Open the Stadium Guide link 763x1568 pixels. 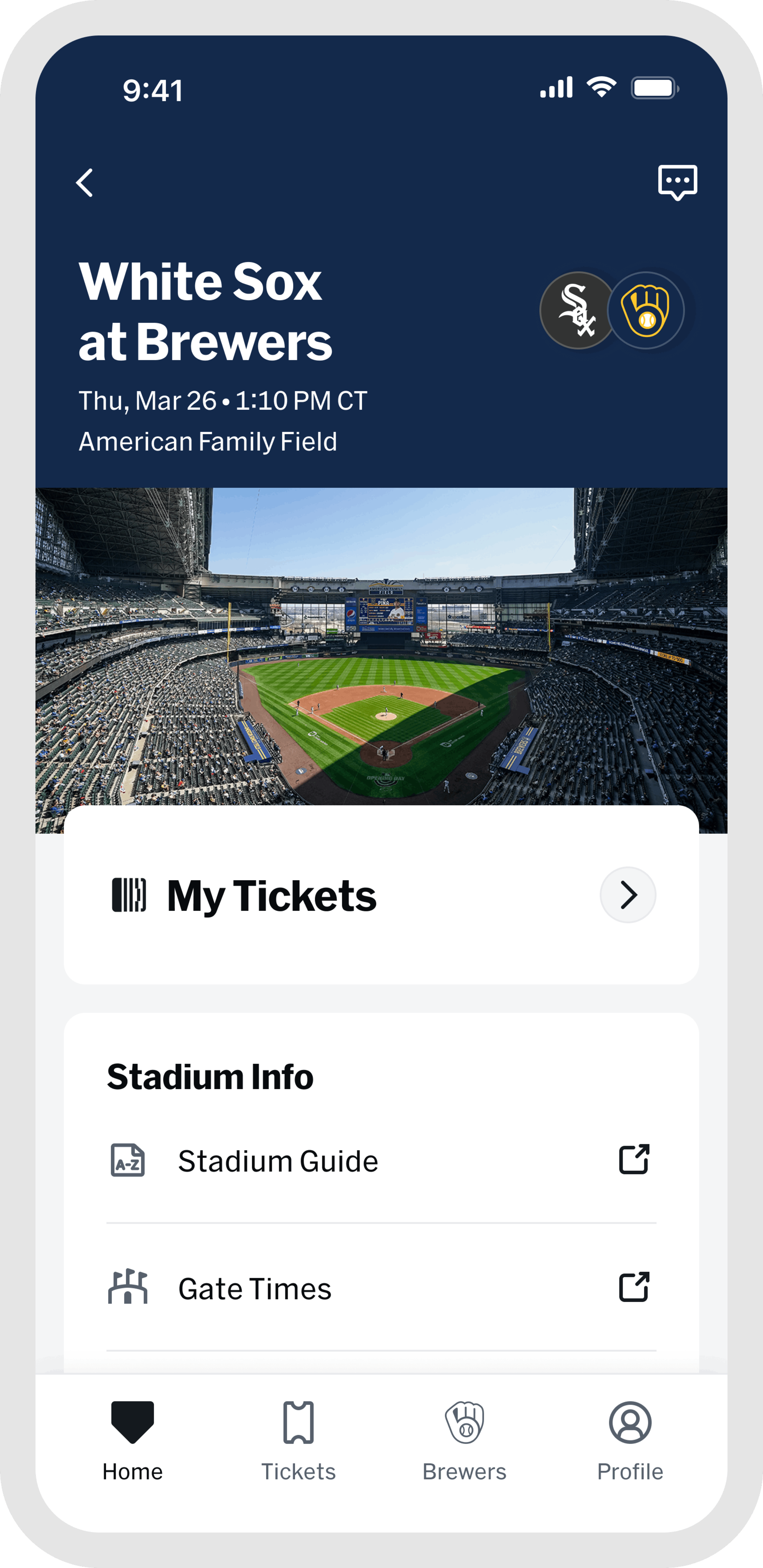point(278,1160)
